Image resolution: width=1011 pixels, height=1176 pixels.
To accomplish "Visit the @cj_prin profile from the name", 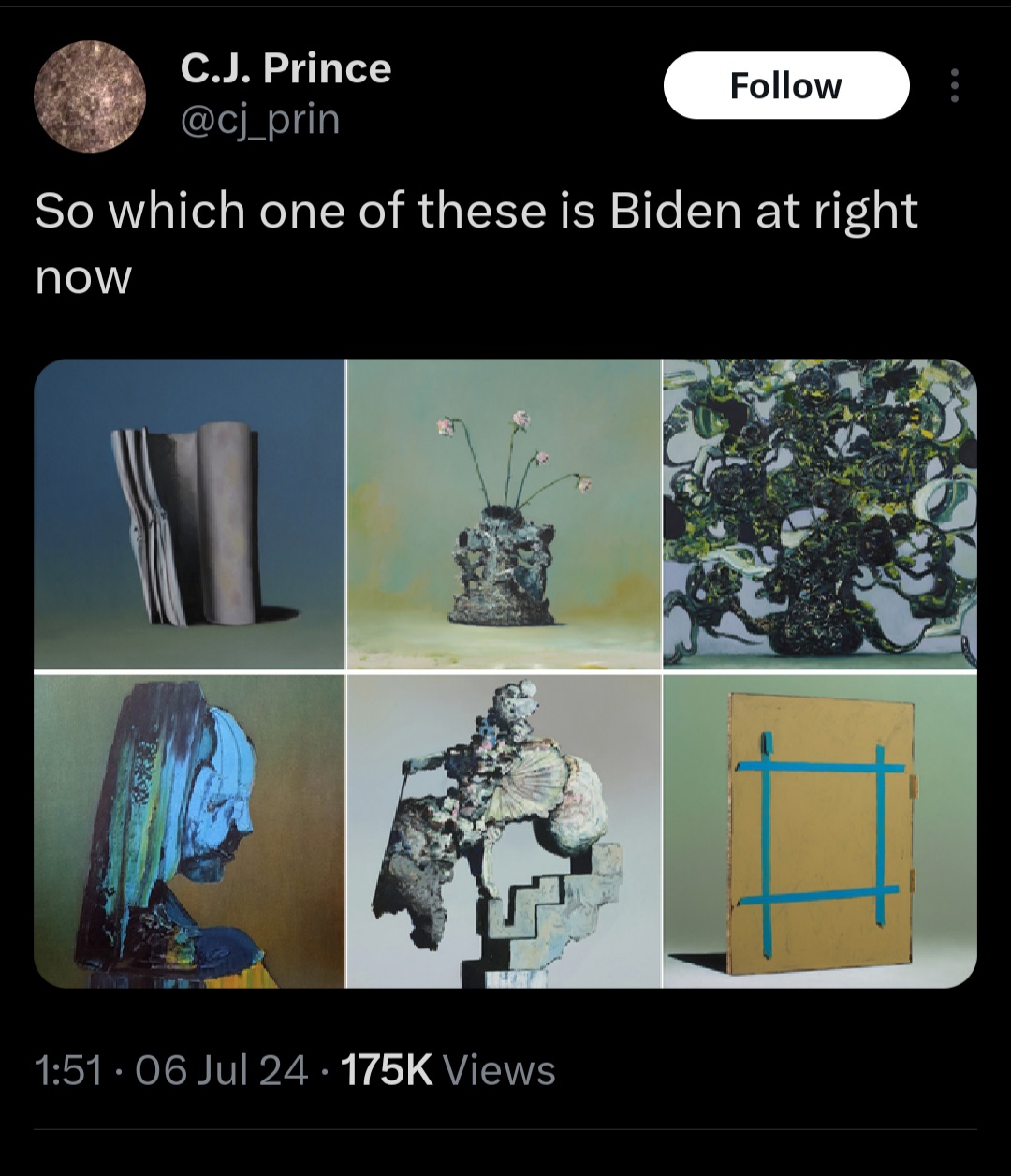I will [286, 69].
